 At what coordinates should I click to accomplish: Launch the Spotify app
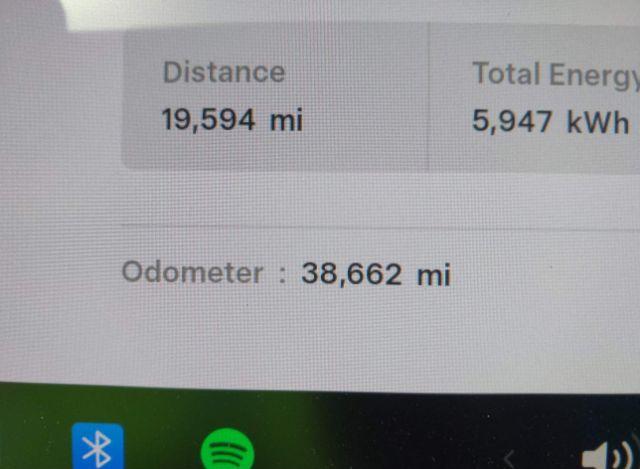(x=227, y=450)
